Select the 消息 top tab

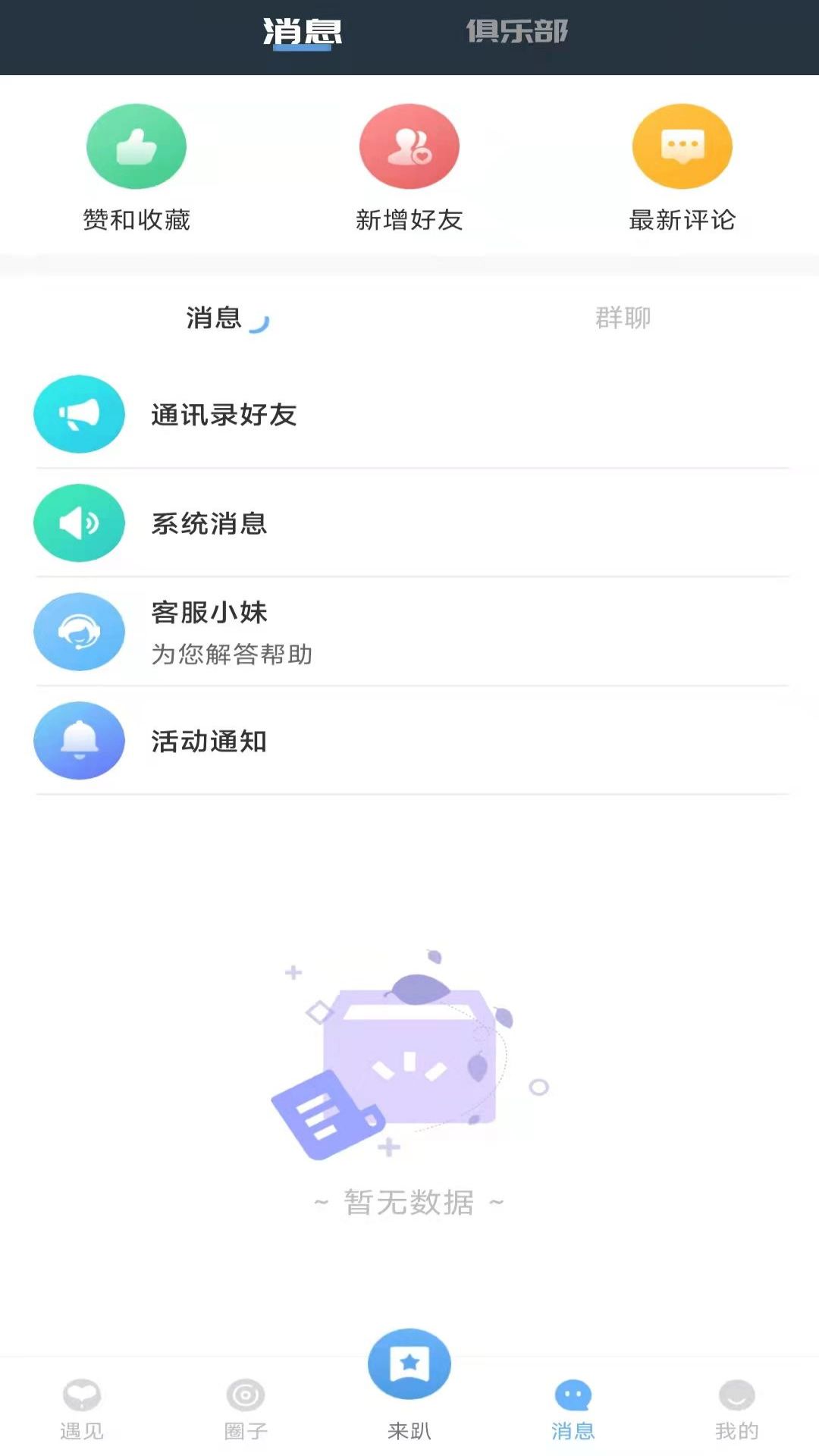click(302, 32)
